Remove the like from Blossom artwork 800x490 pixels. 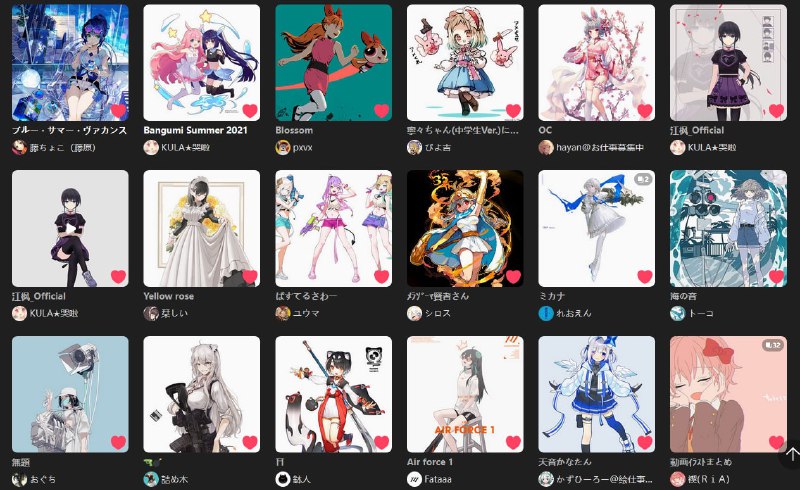[381, 111]
